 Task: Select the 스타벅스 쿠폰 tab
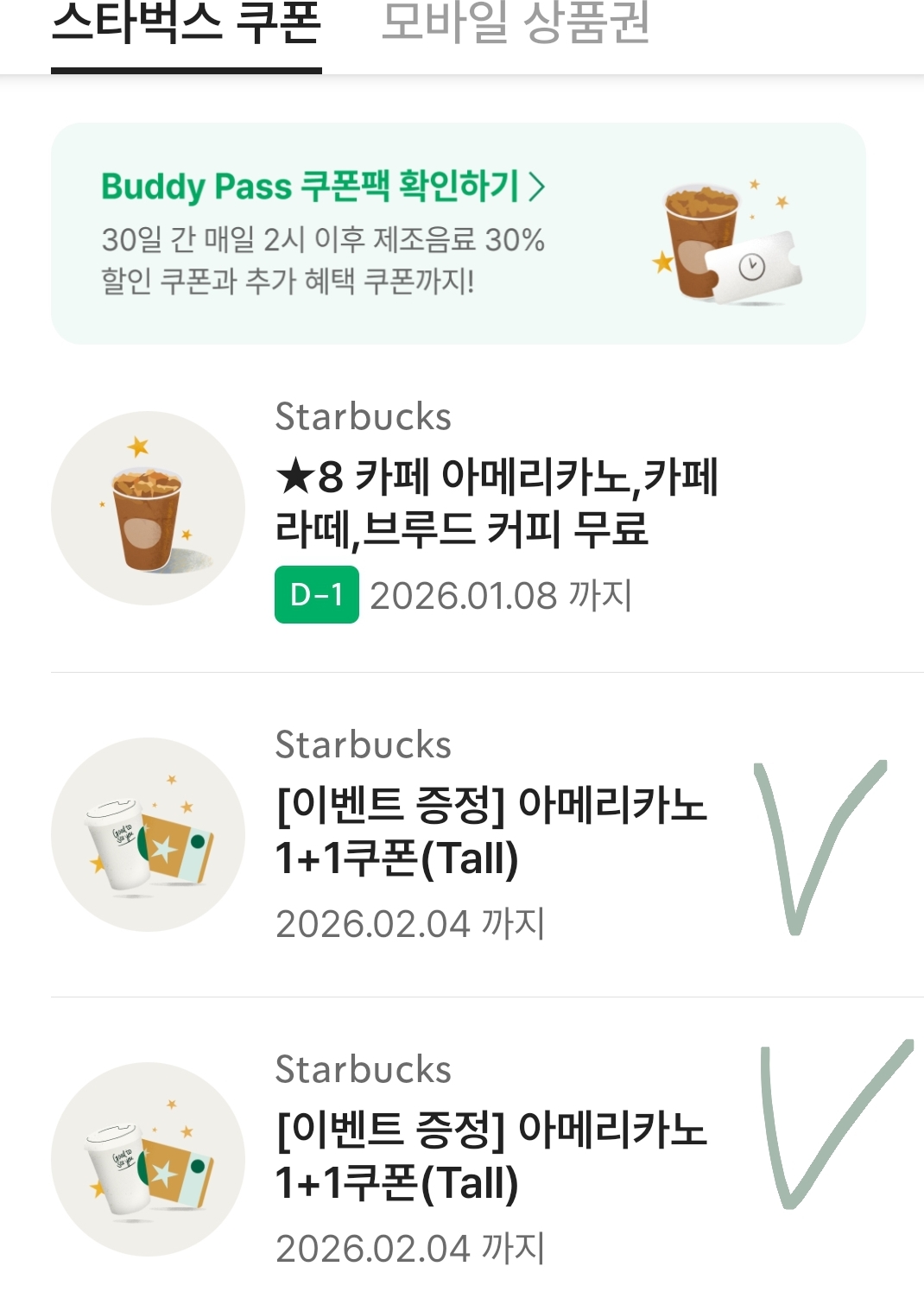click(187, 24)
